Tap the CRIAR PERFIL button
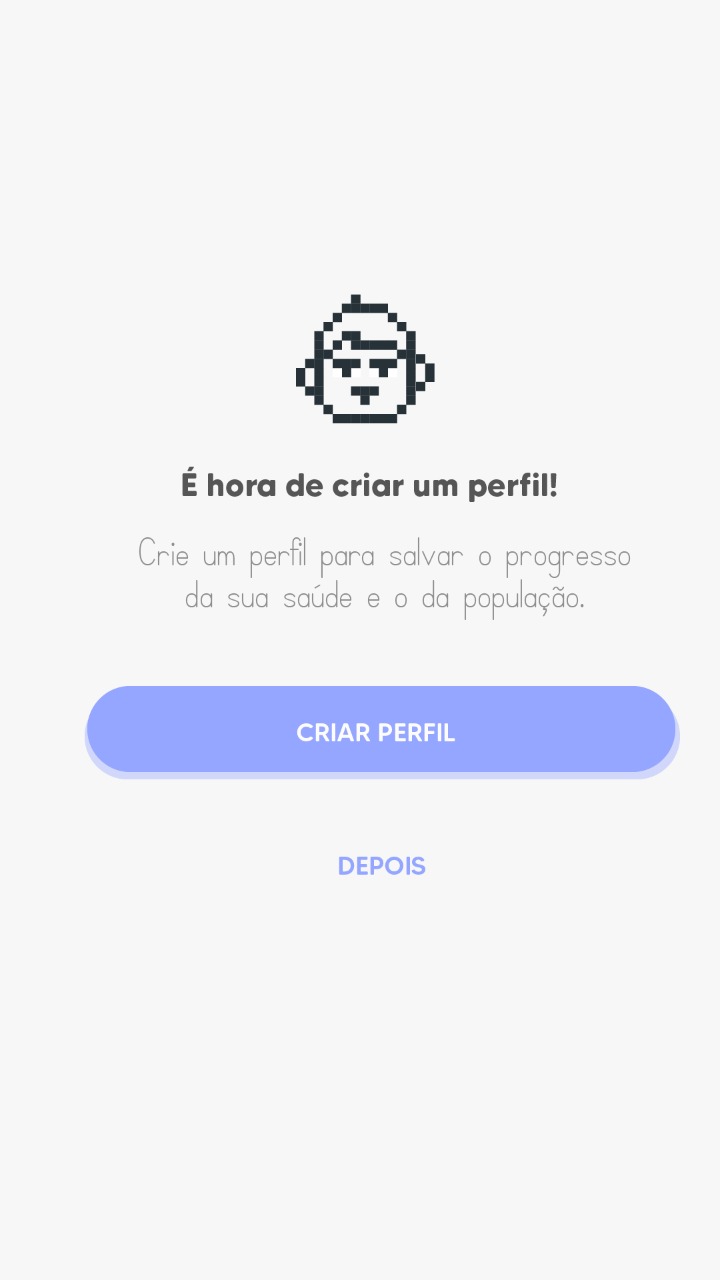This screenshot has width=720, height=1280. [381, 731]
